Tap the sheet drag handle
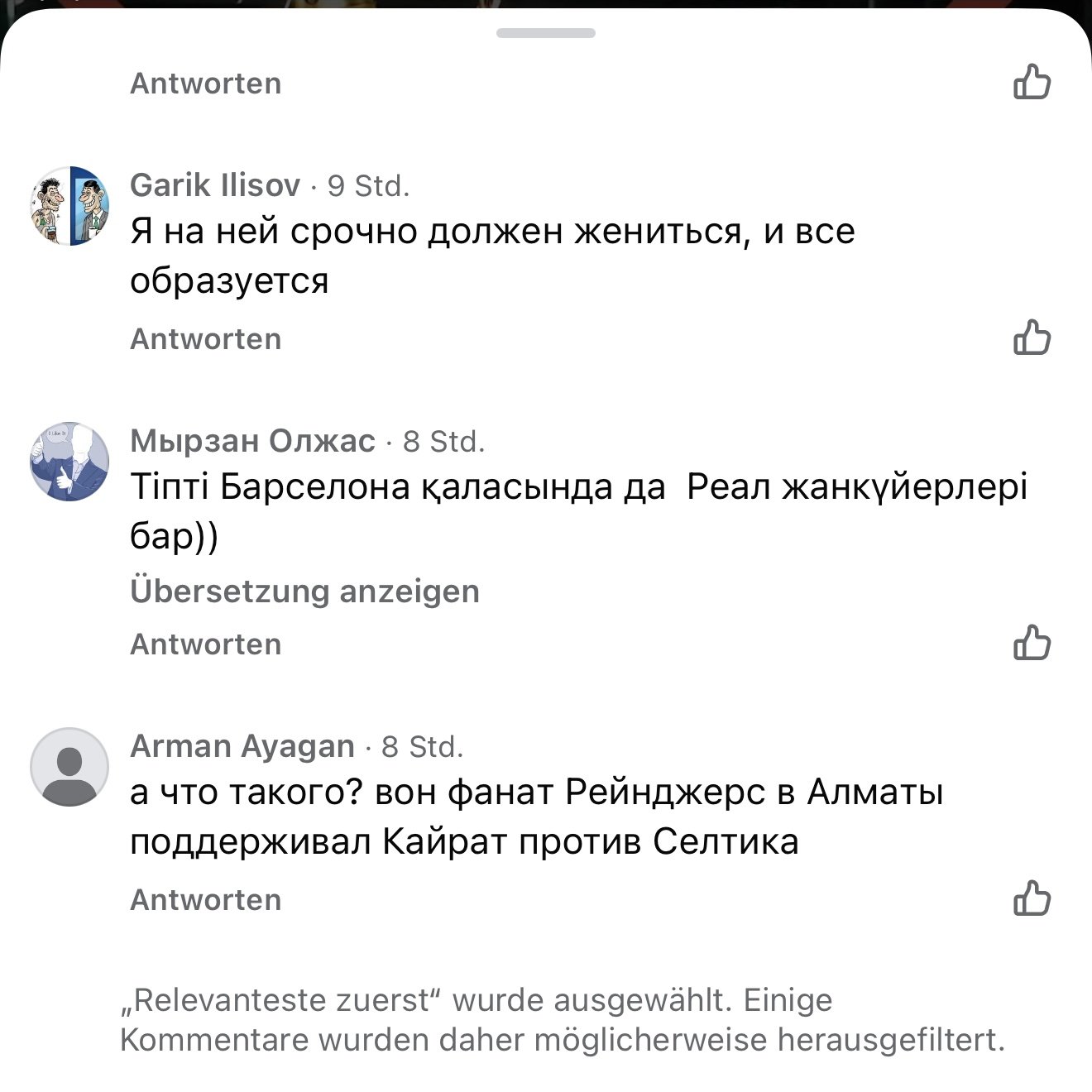 [546, 33]
